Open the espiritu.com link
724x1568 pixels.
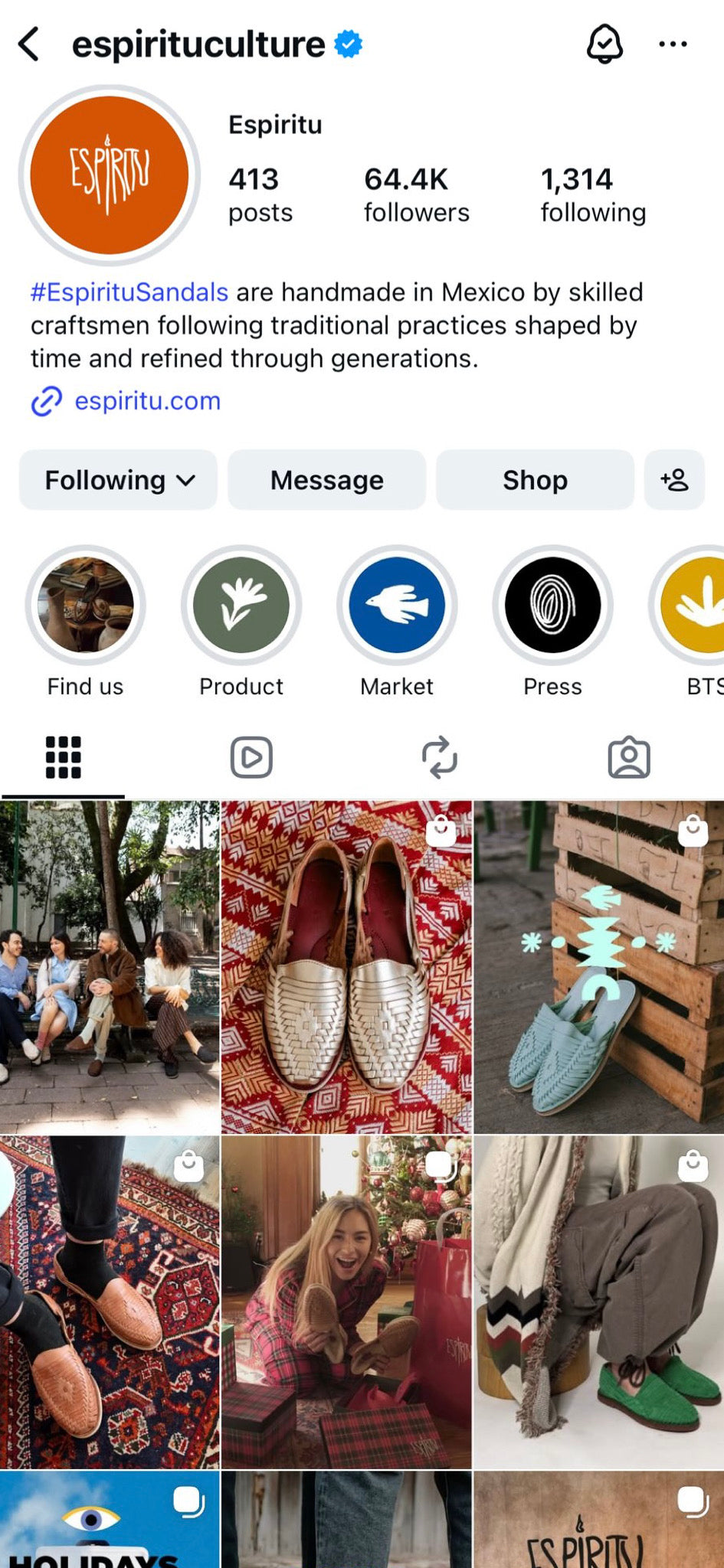pyautogui.click(x=147, y=400)
